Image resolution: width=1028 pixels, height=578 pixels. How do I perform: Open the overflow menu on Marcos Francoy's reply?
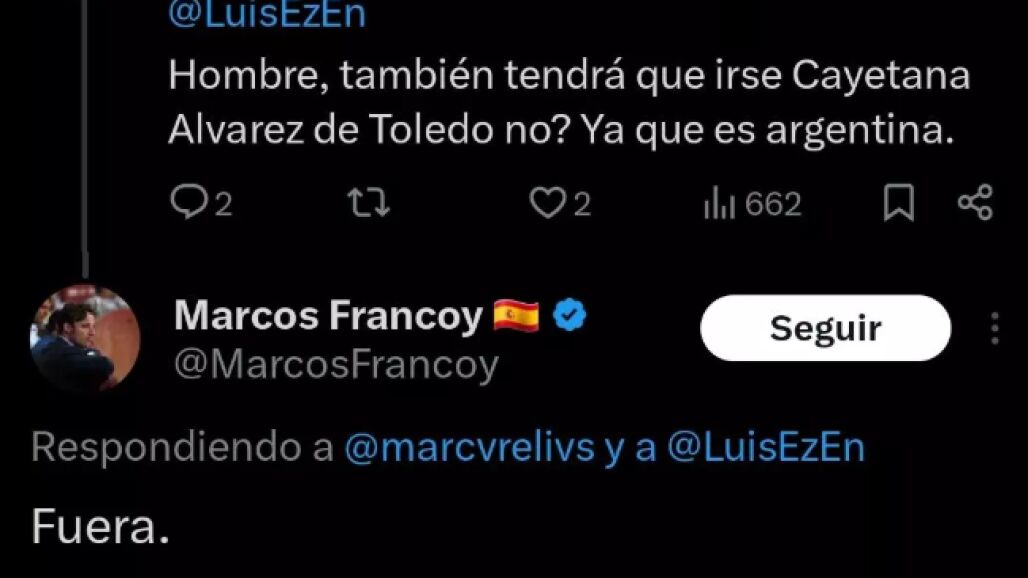994,328
